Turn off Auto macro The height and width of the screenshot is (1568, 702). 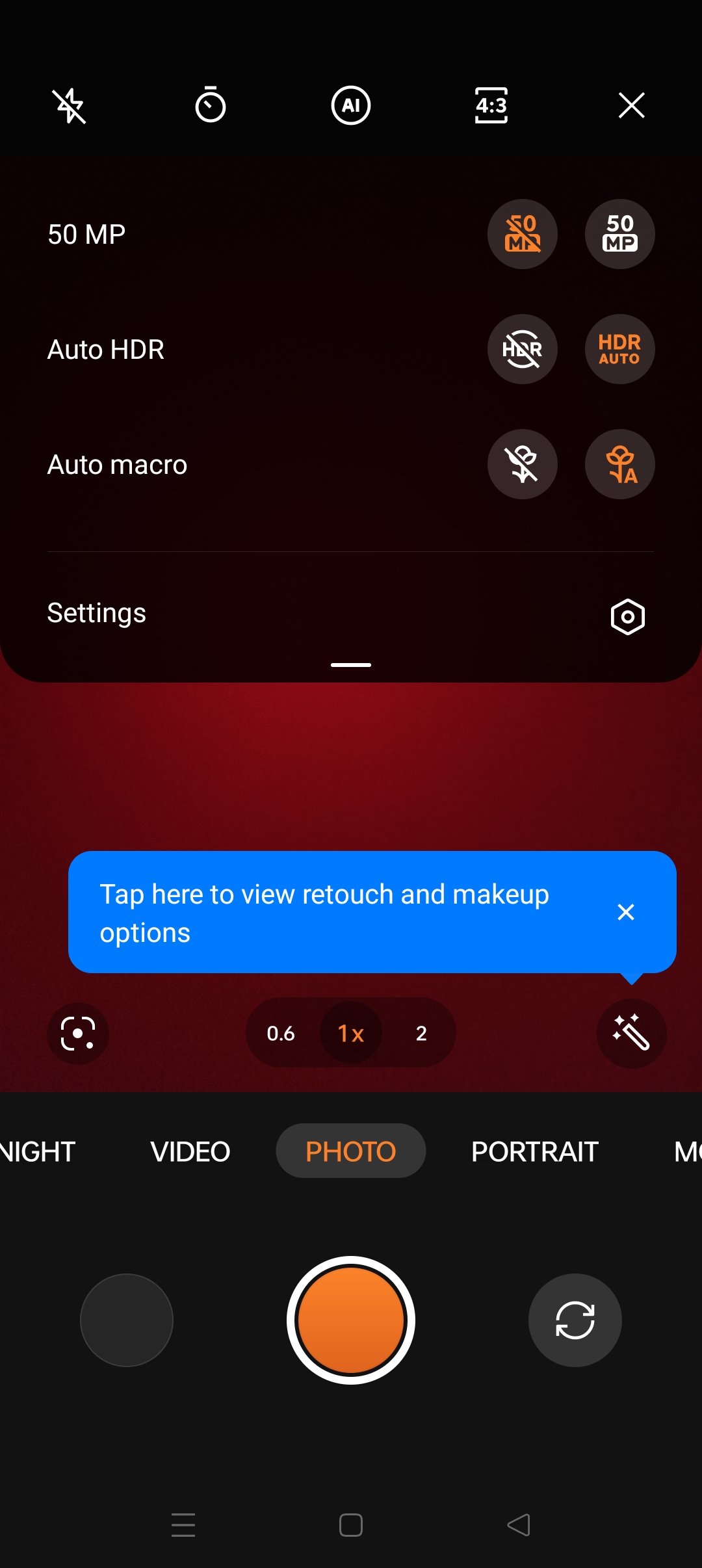click(523, 464)
